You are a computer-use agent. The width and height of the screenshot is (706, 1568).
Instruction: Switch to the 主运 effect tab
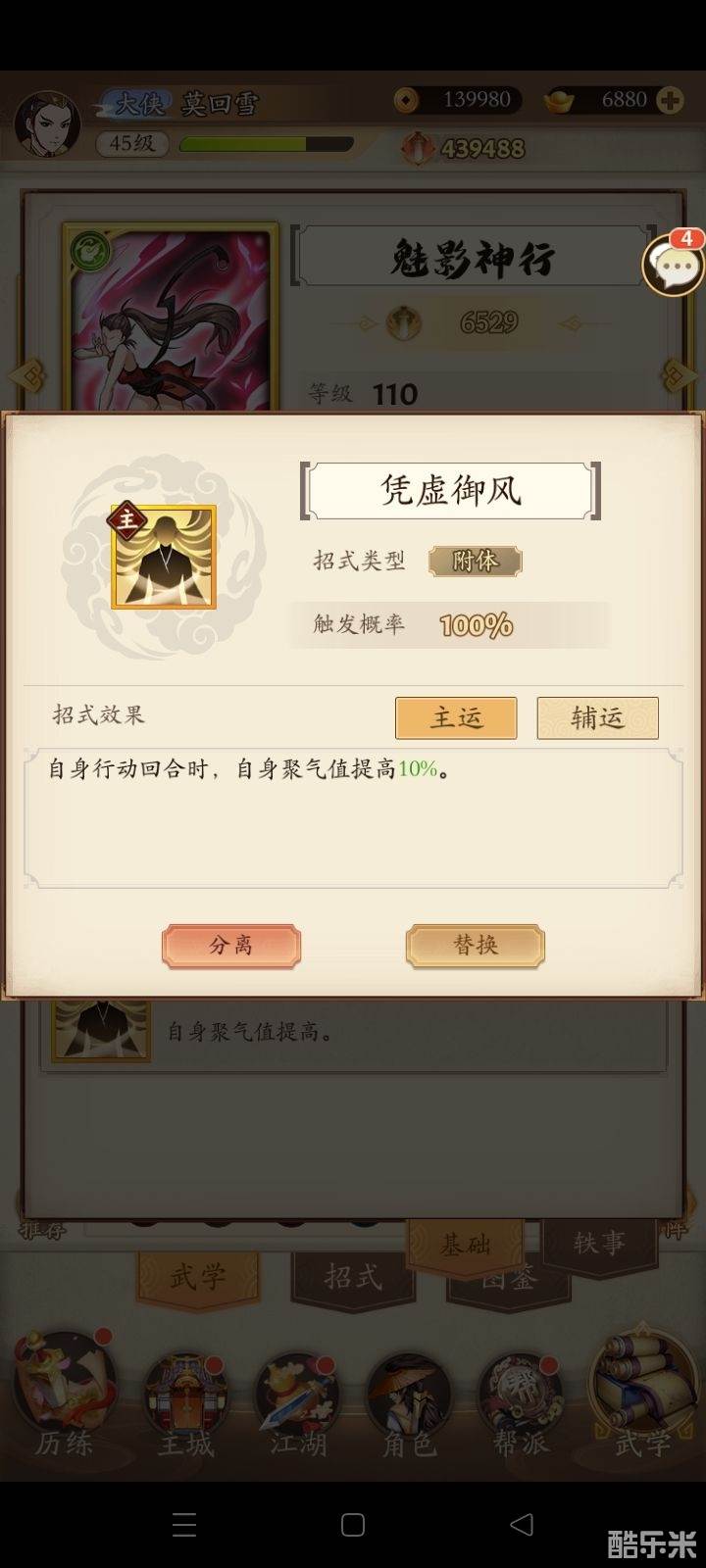(x=456, y=718)
